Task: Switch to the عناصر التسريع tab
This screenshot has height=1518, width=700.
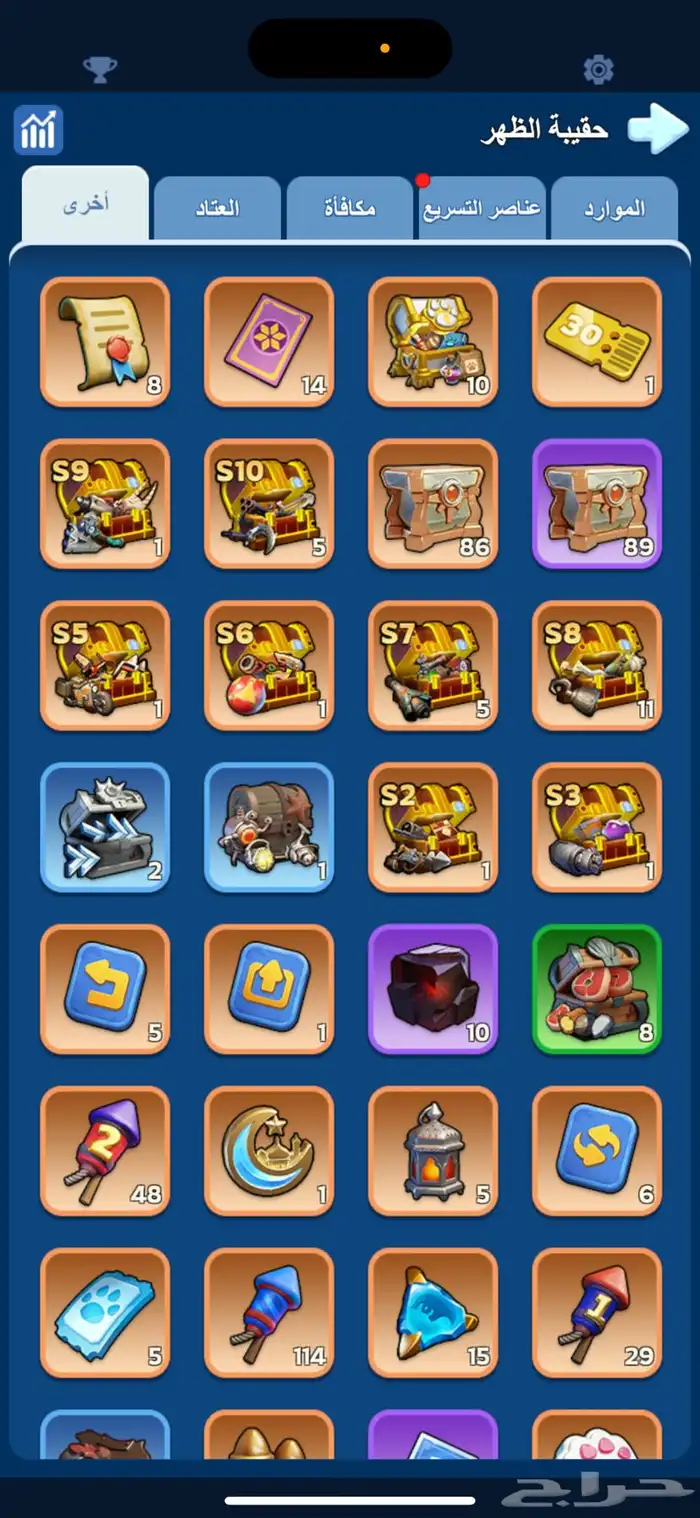Action: coord(482,208)
